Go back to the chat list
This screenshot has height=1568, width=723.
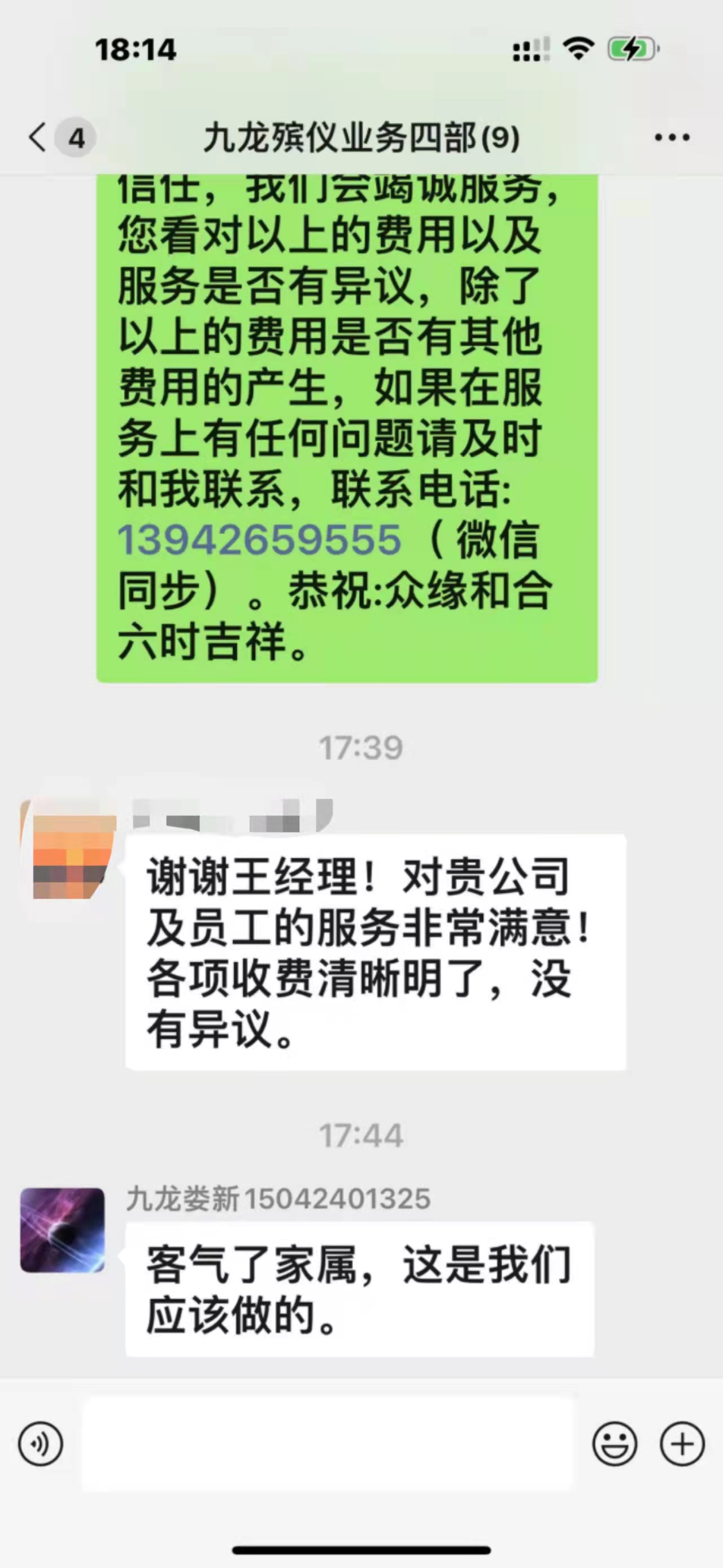click(x=39, y=137)
